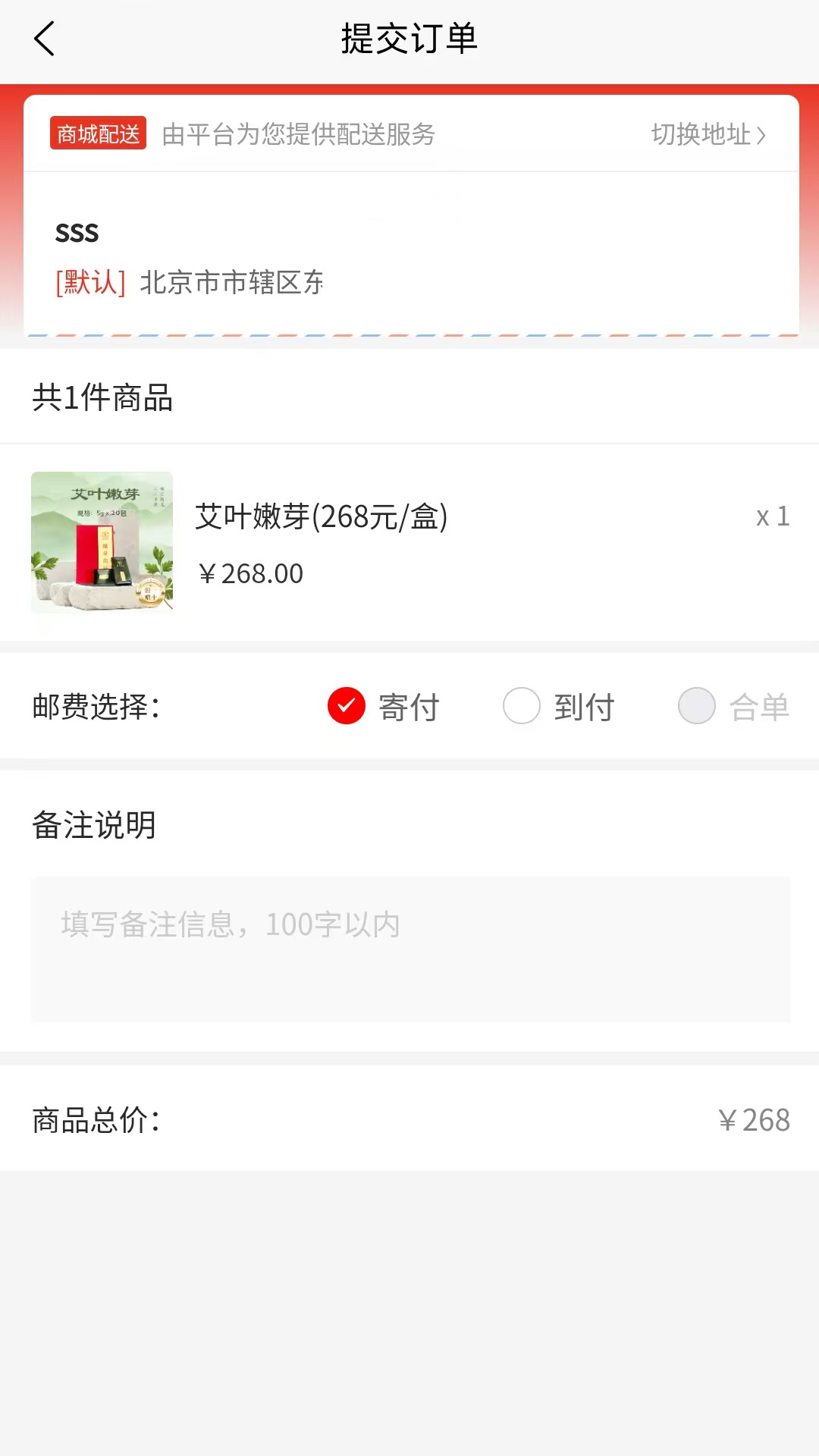This screenshot has width=819, height=1456.
Task: Click the 备注说明 section label
Action: [94, 827]
